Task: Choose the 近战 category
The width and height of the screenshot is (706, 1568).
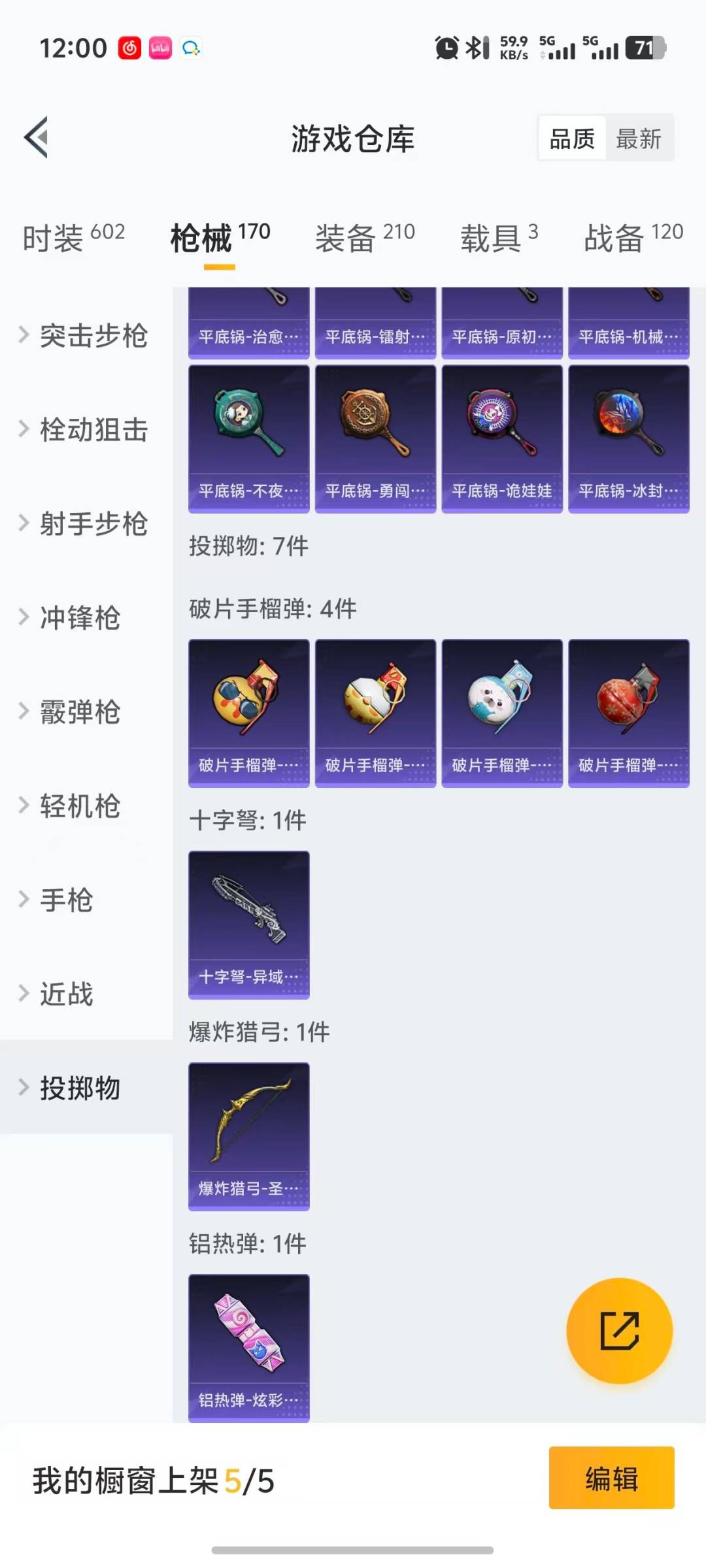Action: (x=67, y=994)
